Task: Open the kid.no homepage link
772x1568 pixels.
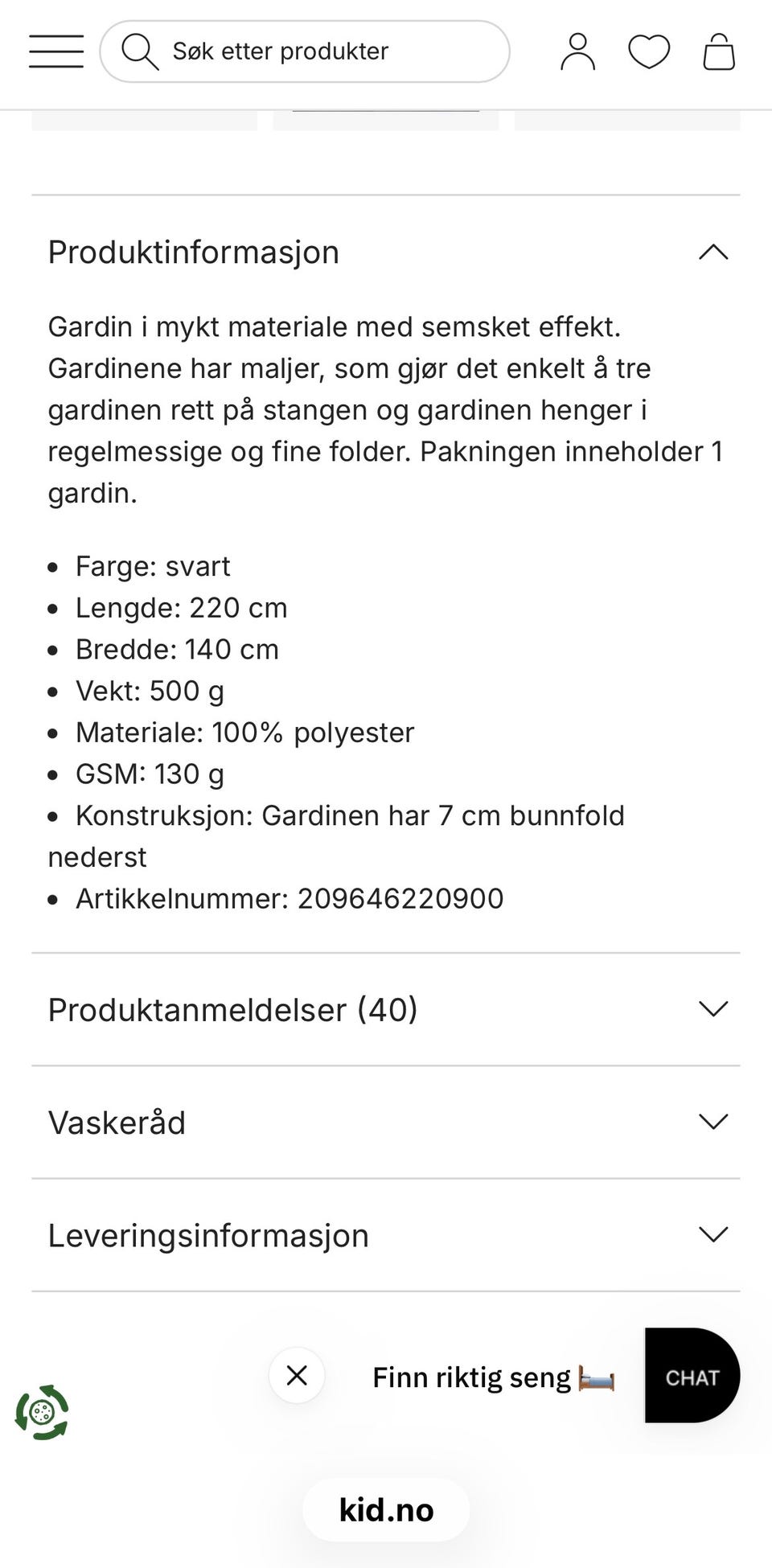Action: tap(385, 1509)
